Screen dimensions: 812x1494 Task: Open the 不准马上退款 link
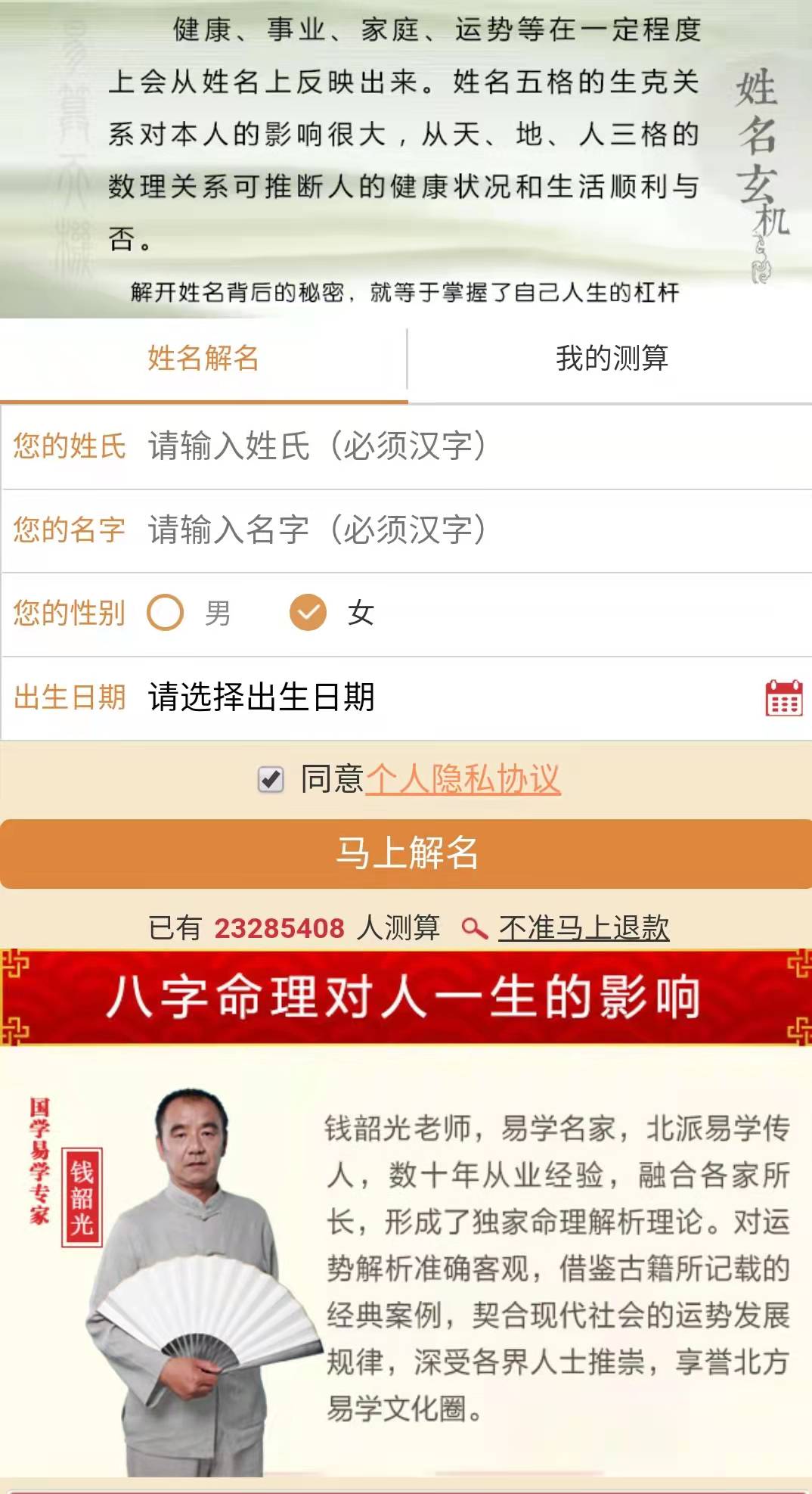583,927
